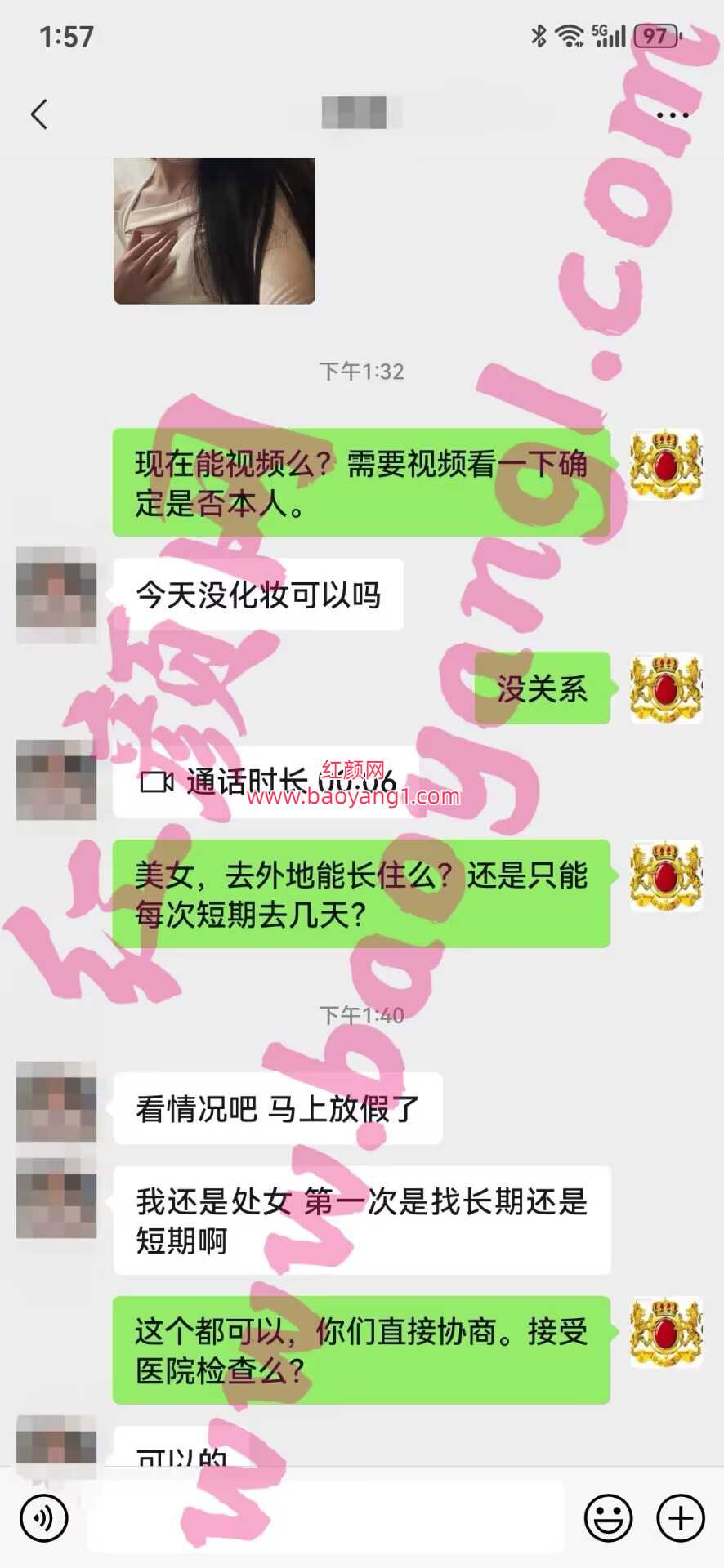
Task: Open own avatar next to 没关系
Action: [666, 688]
